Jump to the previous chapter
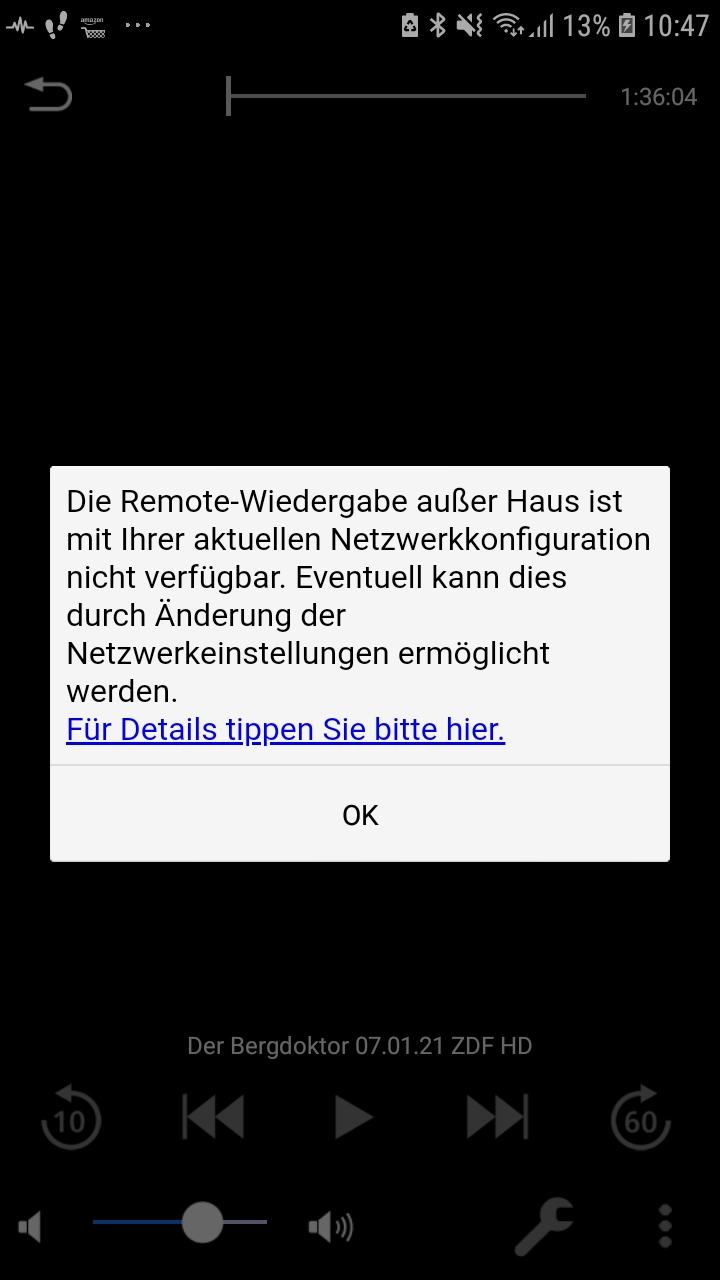The width and height of the screenshot is (720, 1280). 213,1117
